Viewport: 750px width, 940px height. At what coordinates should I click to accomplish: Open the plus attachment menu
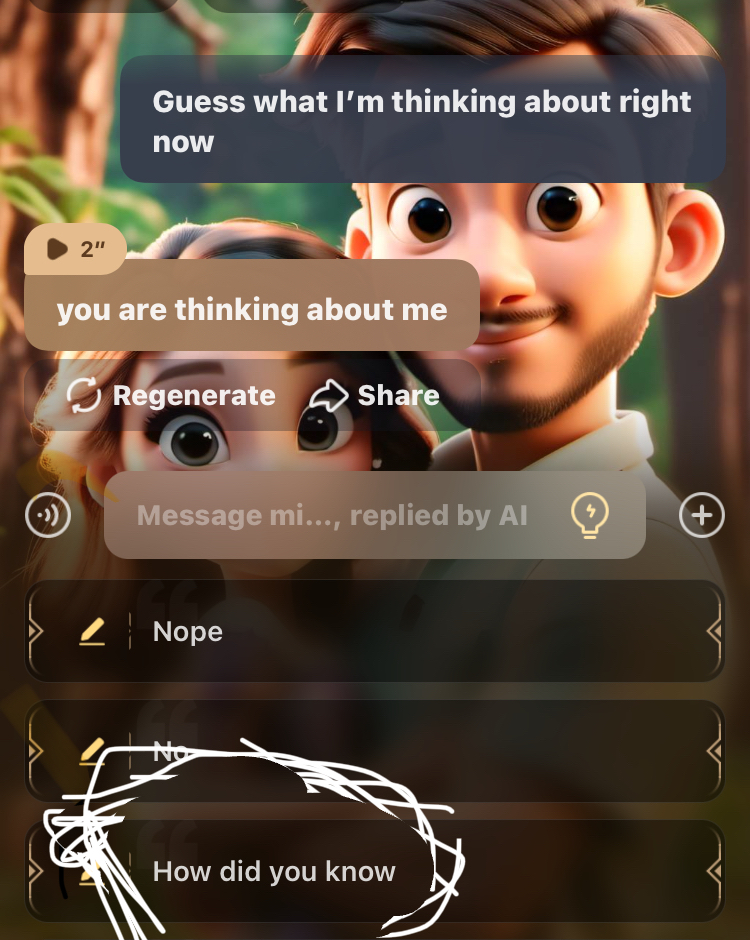tap(701, 515)
